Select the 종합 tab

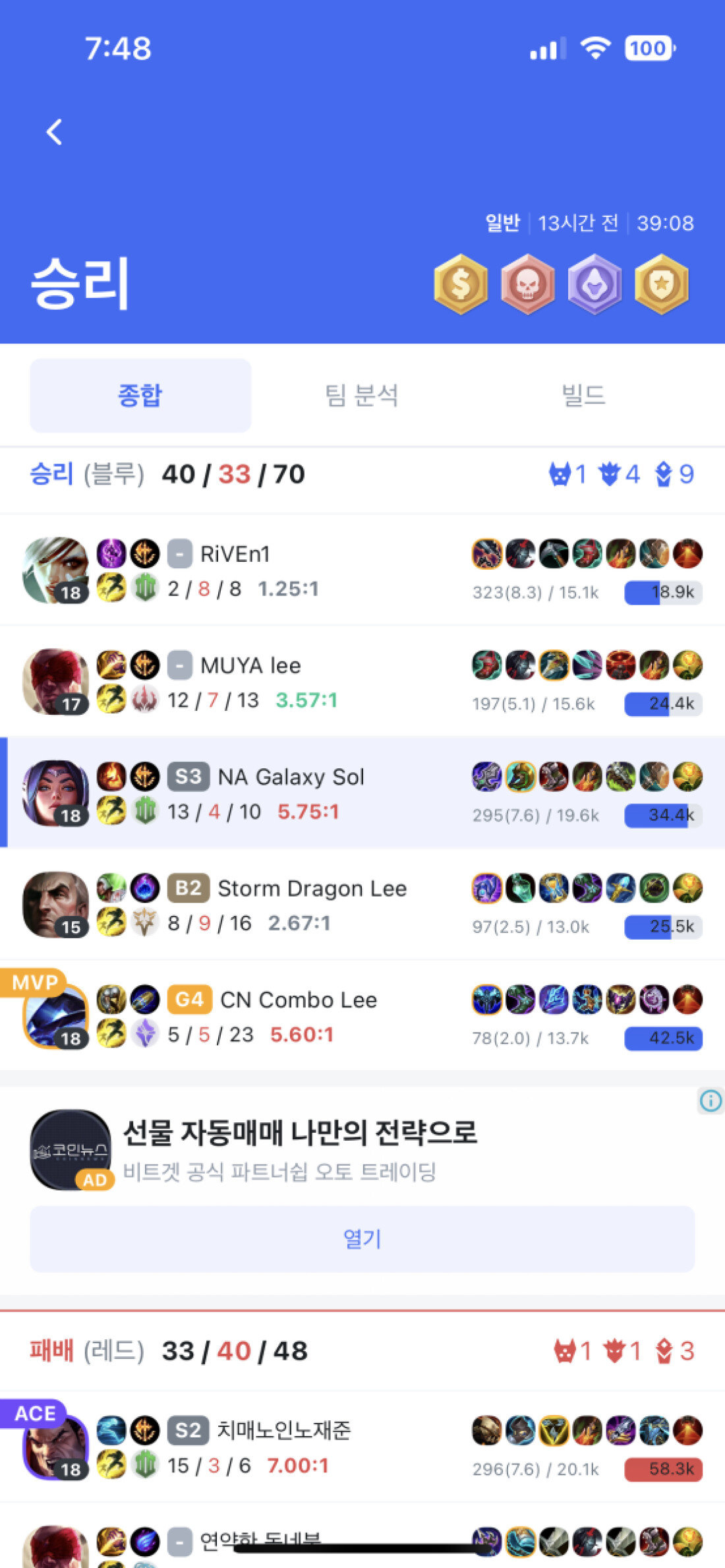[140, 396]
